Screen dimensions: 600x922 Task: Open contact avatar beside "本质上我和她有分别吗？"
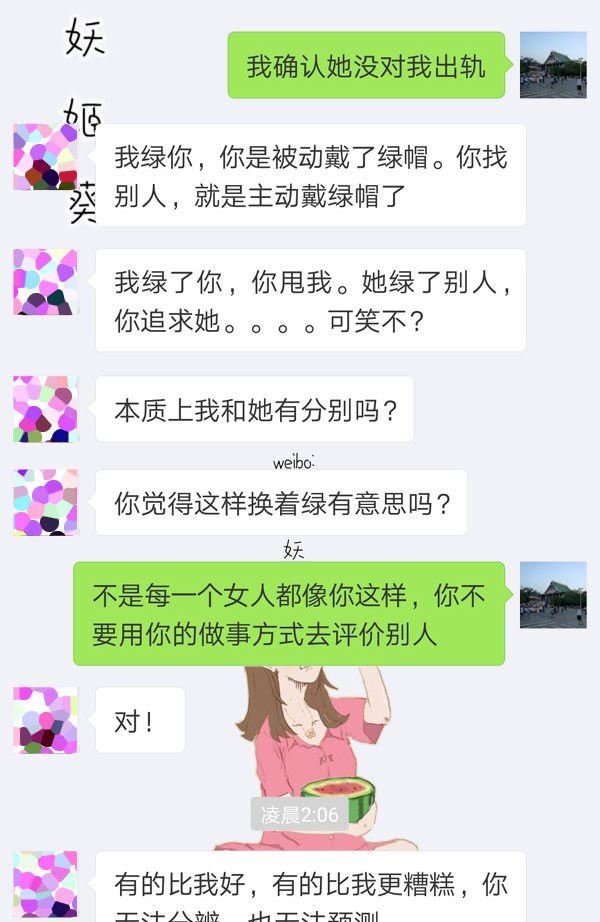pyautogui.click(x=46, y=409)
